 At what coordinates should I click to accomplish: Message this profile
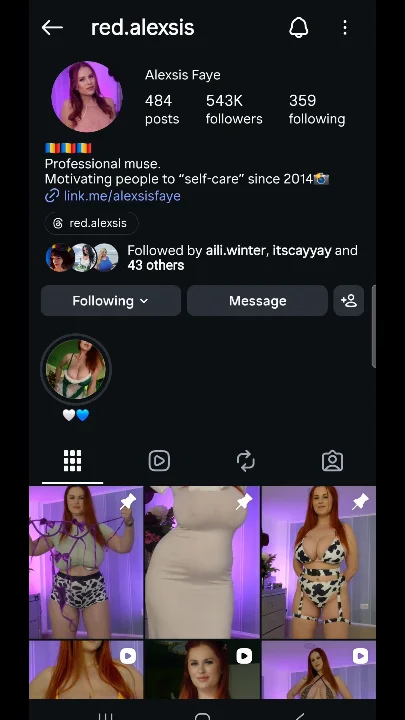point(257,301)
